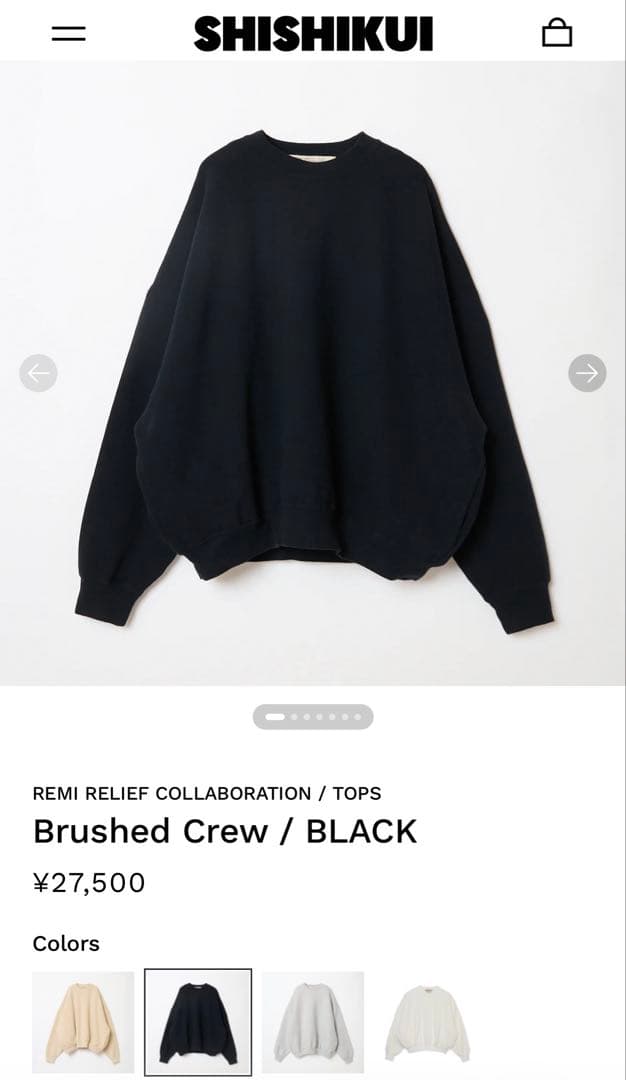Select the gray color option
Image resolution: width=626 pixels, height=1080 pixels.
313,1022
